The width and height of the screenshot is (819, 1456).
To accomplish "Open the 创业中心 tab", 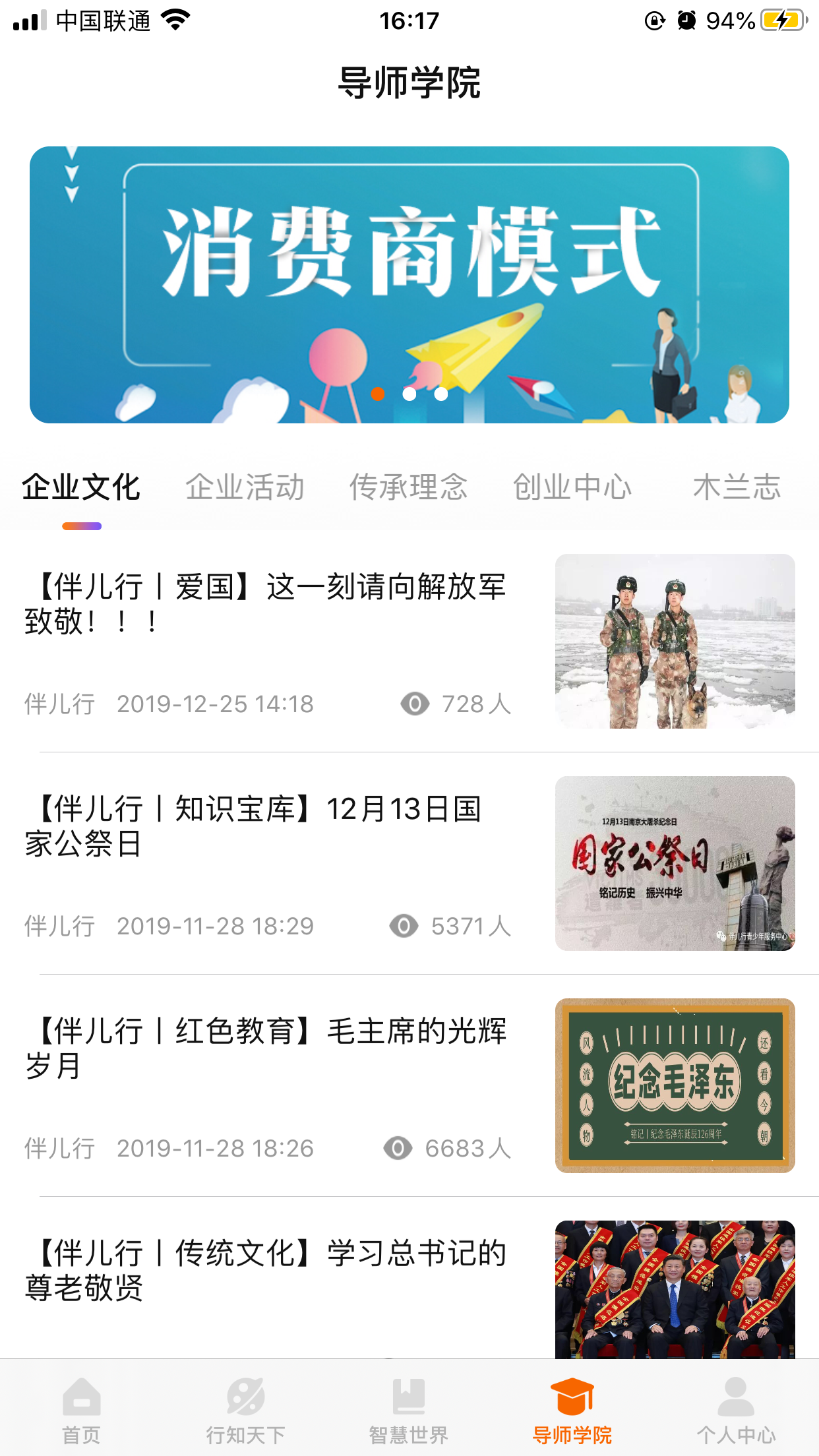I will 572,488.
